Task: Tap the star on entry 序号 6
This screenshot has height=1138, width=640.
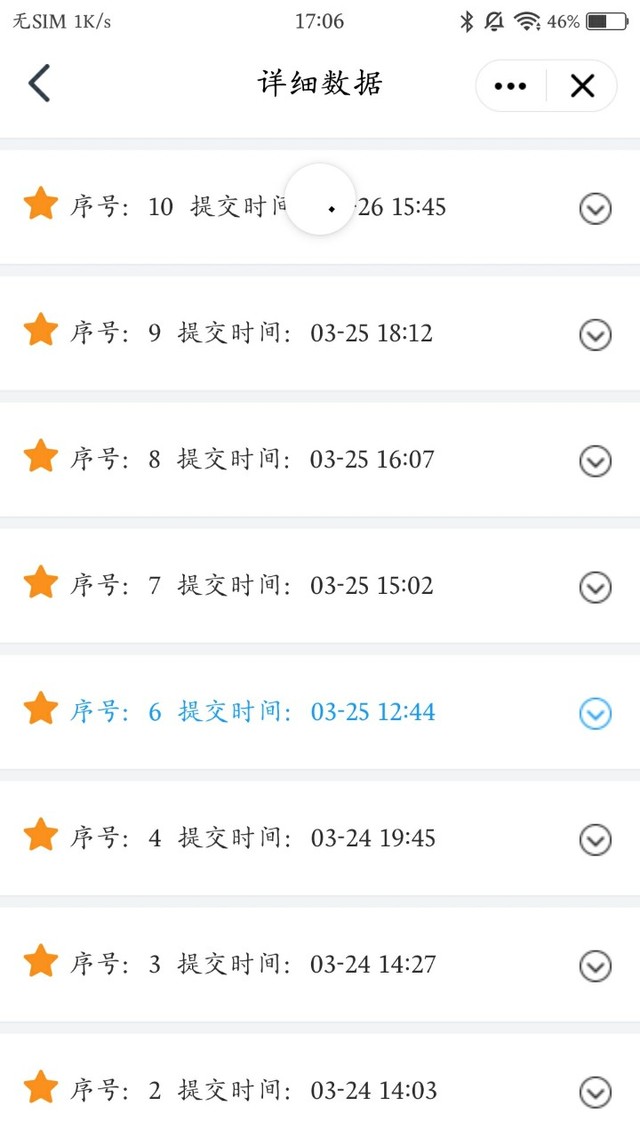Action: (x=41, y=708)
